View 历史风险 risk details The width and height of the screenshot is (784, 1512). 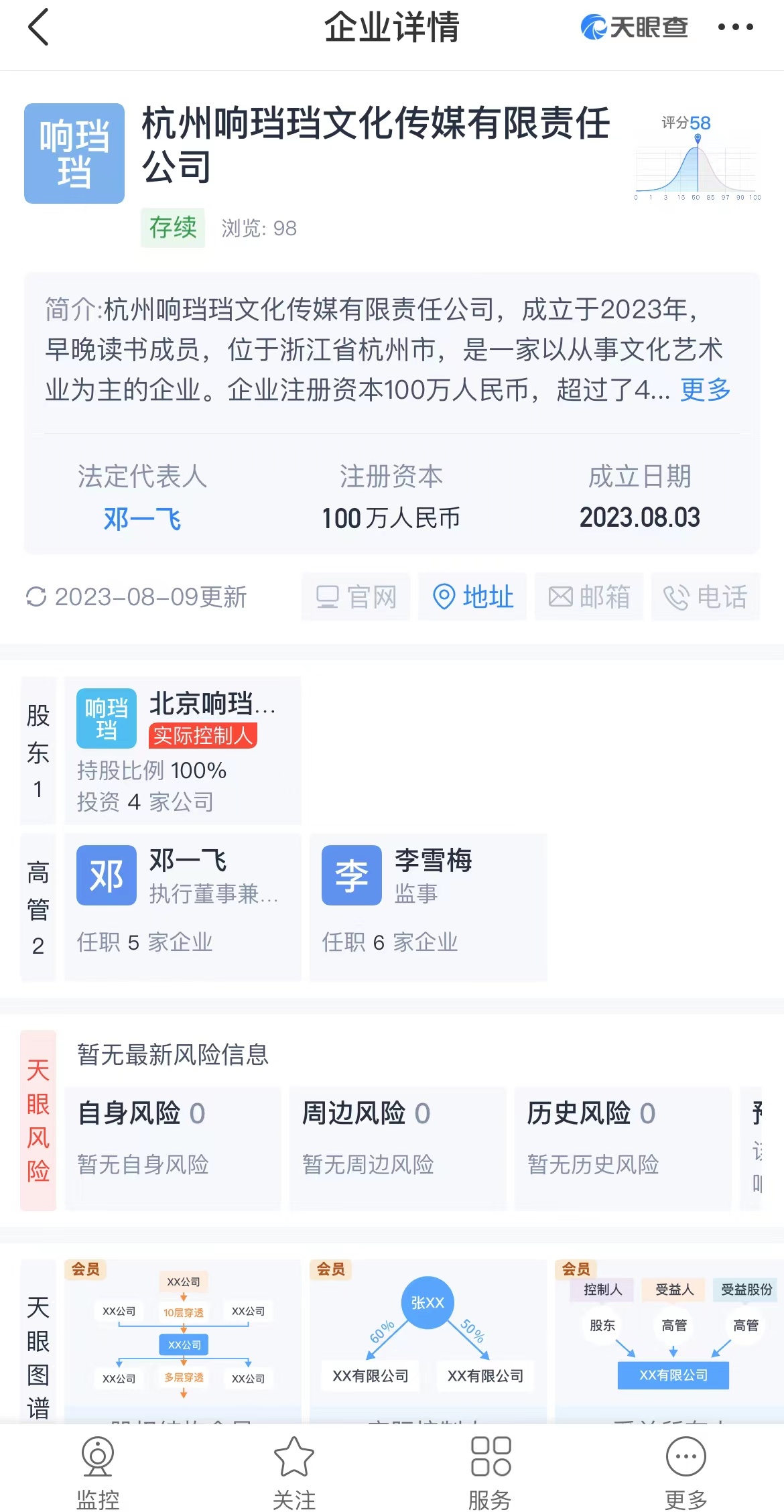coord(622,1147)
